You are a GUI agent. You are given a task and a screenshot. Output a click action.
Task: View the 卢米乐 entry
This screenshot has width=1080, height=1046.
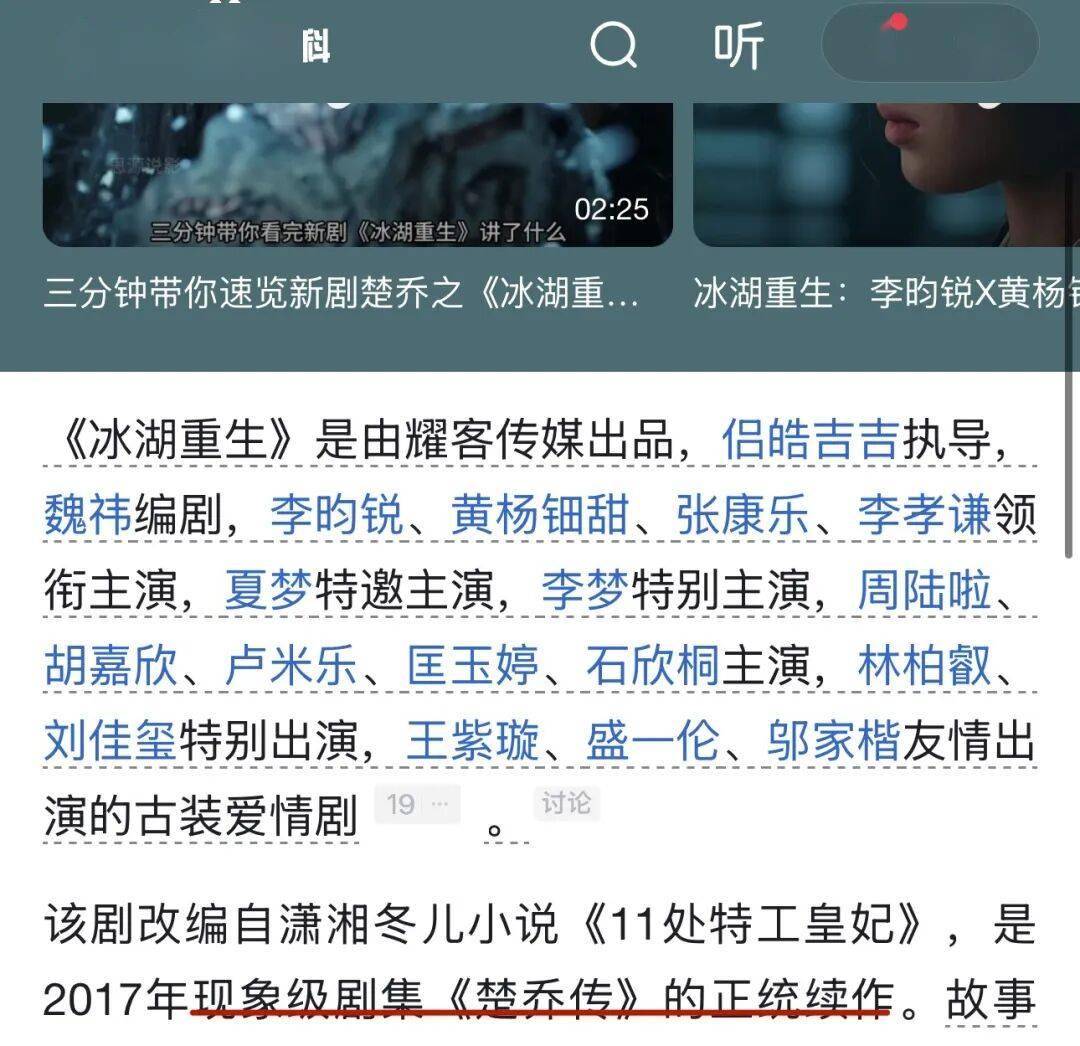coord(291,666)
